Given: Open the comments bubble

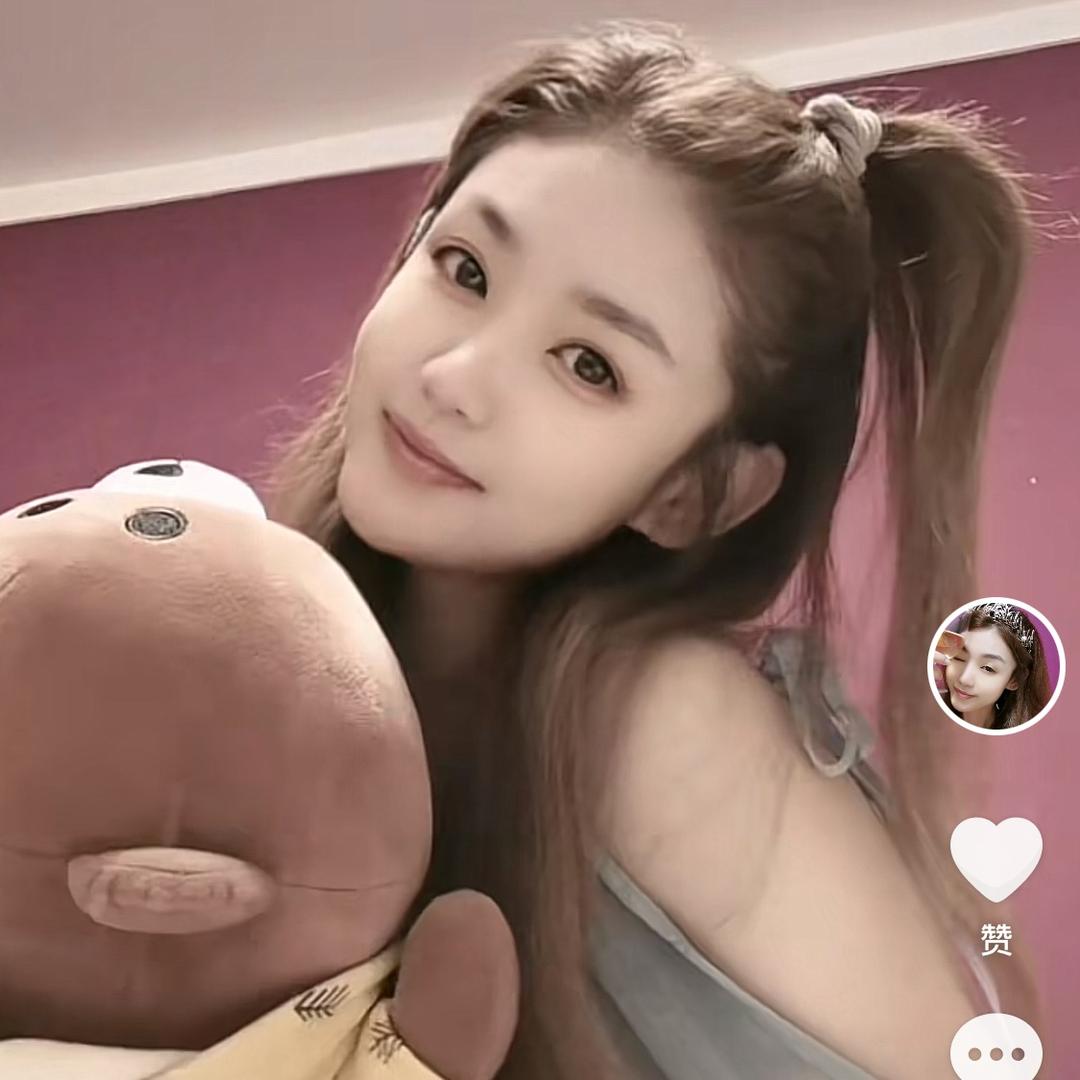Looking at the screenshot, I should 996,1050.
